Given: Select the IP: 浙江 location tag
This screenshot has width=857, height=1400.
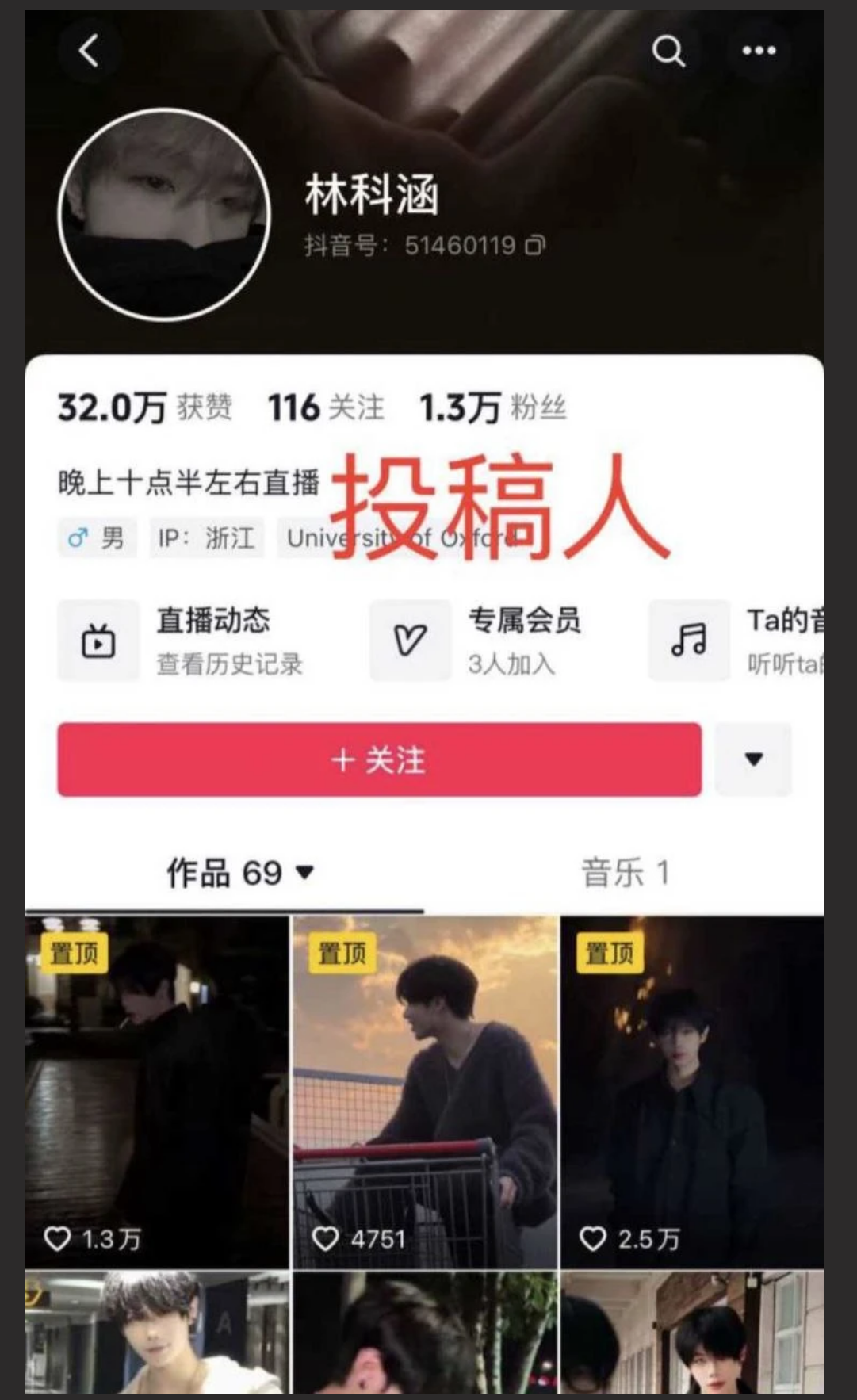Looking at the screenshot, I should tap(206, 537).
